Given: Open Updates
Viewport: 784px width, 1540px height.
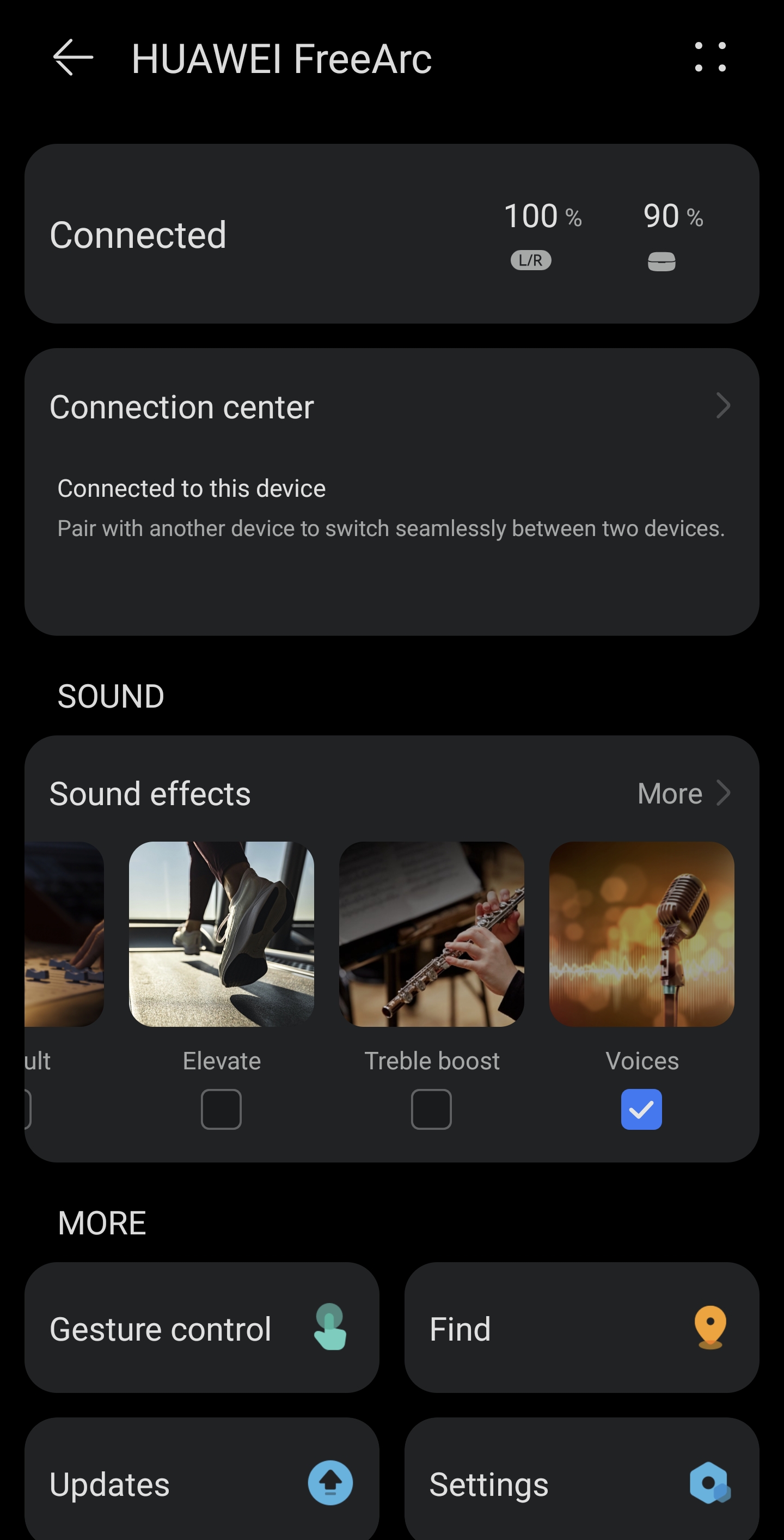Looking at the screenshot, I should coord(202,1483).
